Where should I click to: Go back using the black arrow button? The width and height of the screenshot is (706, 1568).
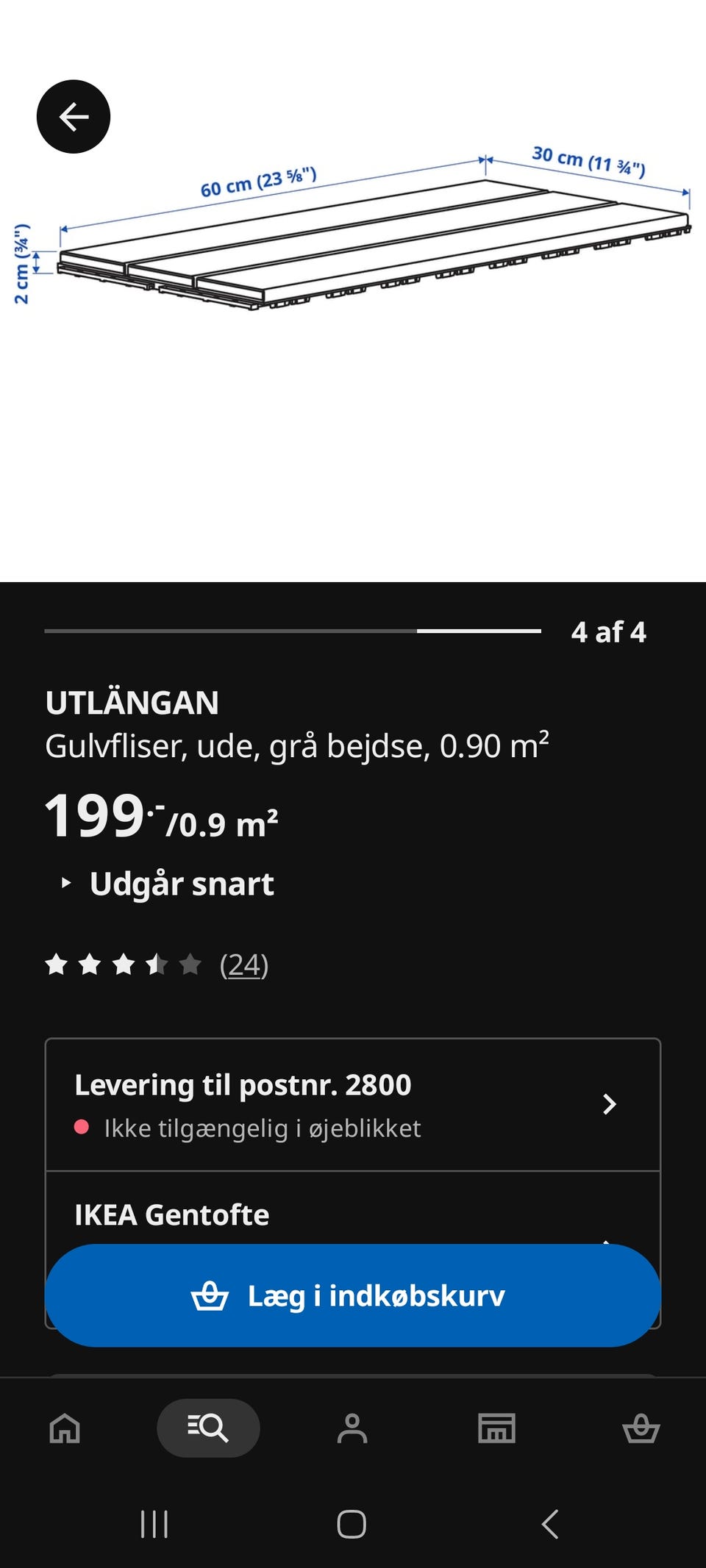click(74, 117)
